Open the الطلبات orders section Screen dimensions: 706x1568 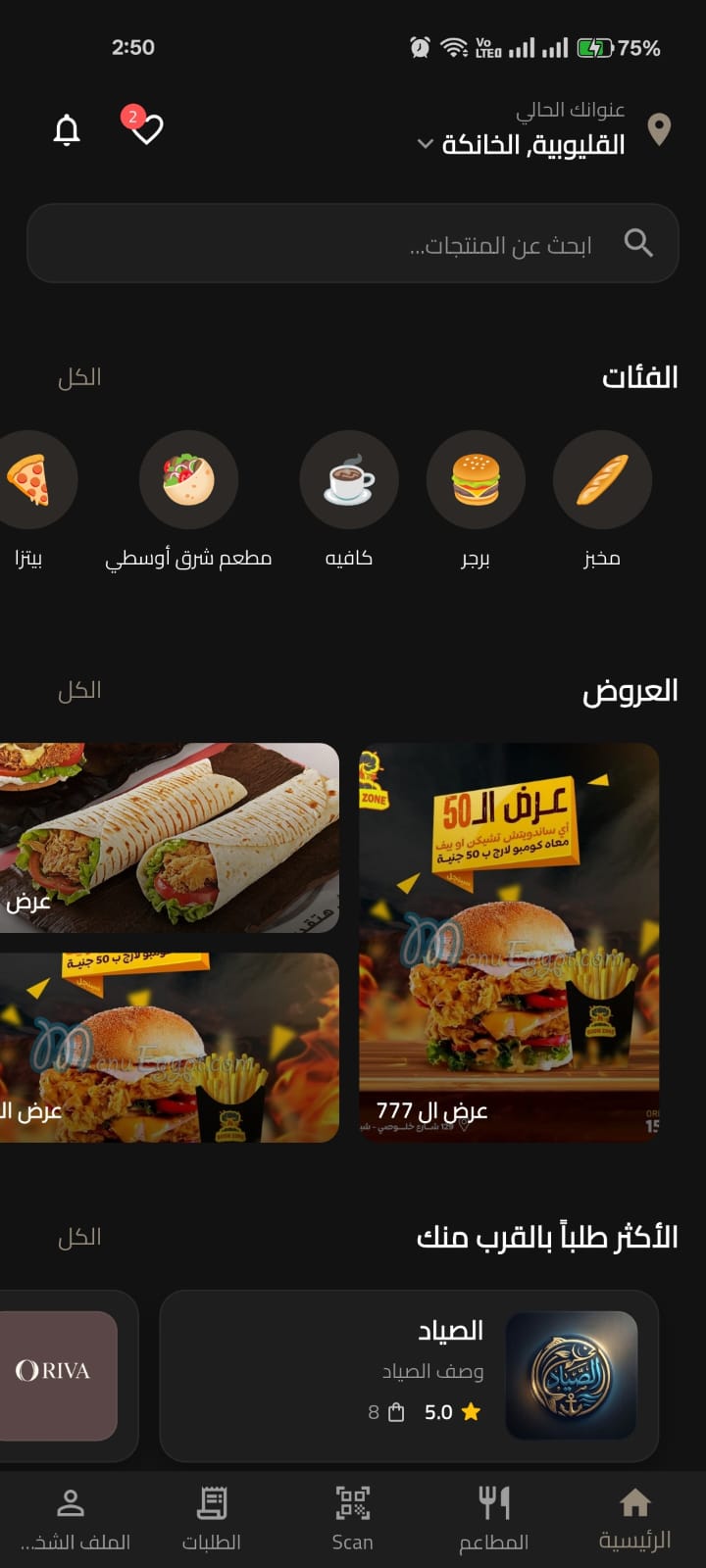pyautogui.click(x=212, y=1514)
